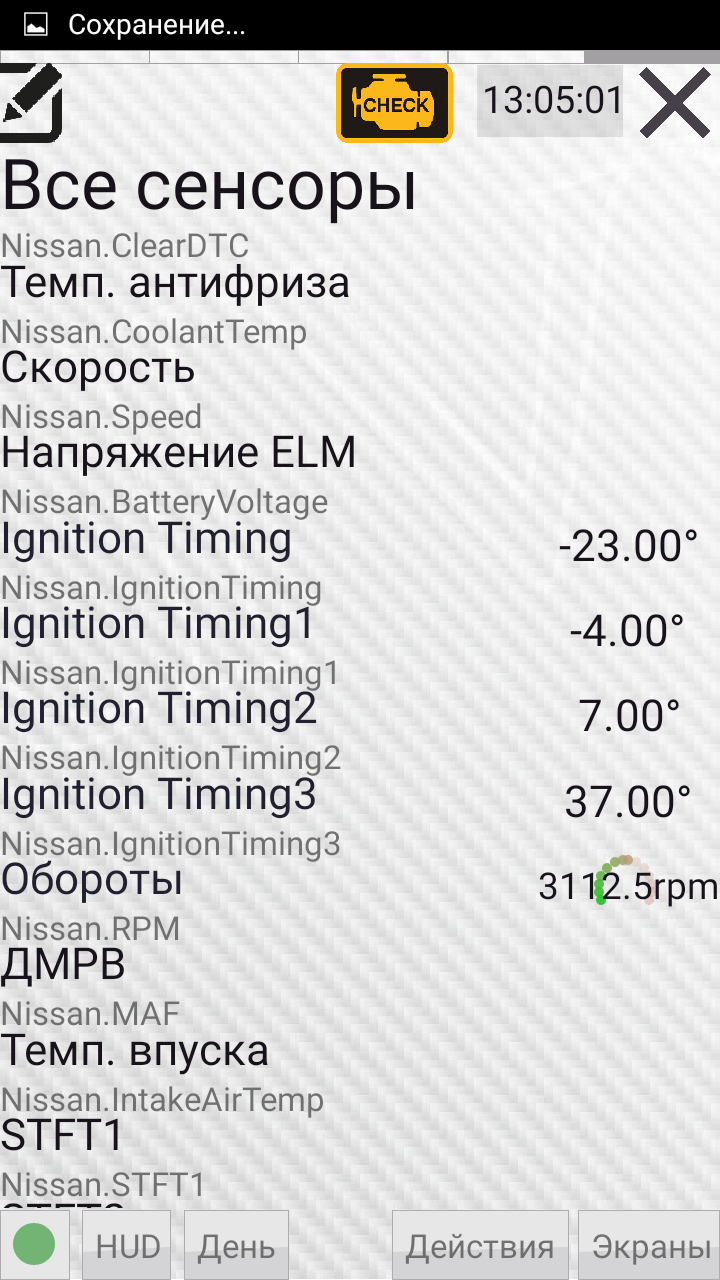This screenshot has height=1280, width=720.
Task: Tap the green connection status button
Action: tap(34, 1246)
